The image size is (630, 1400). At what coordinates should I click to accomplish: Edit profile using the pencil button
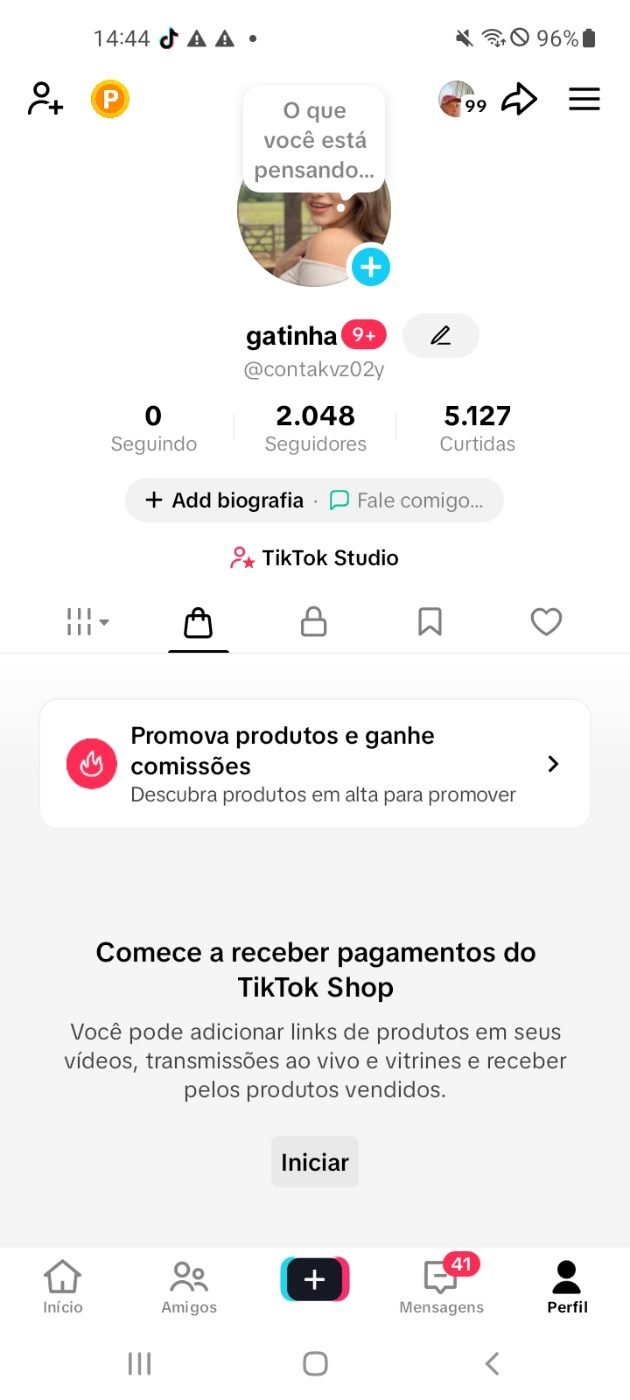coord(441,336)
